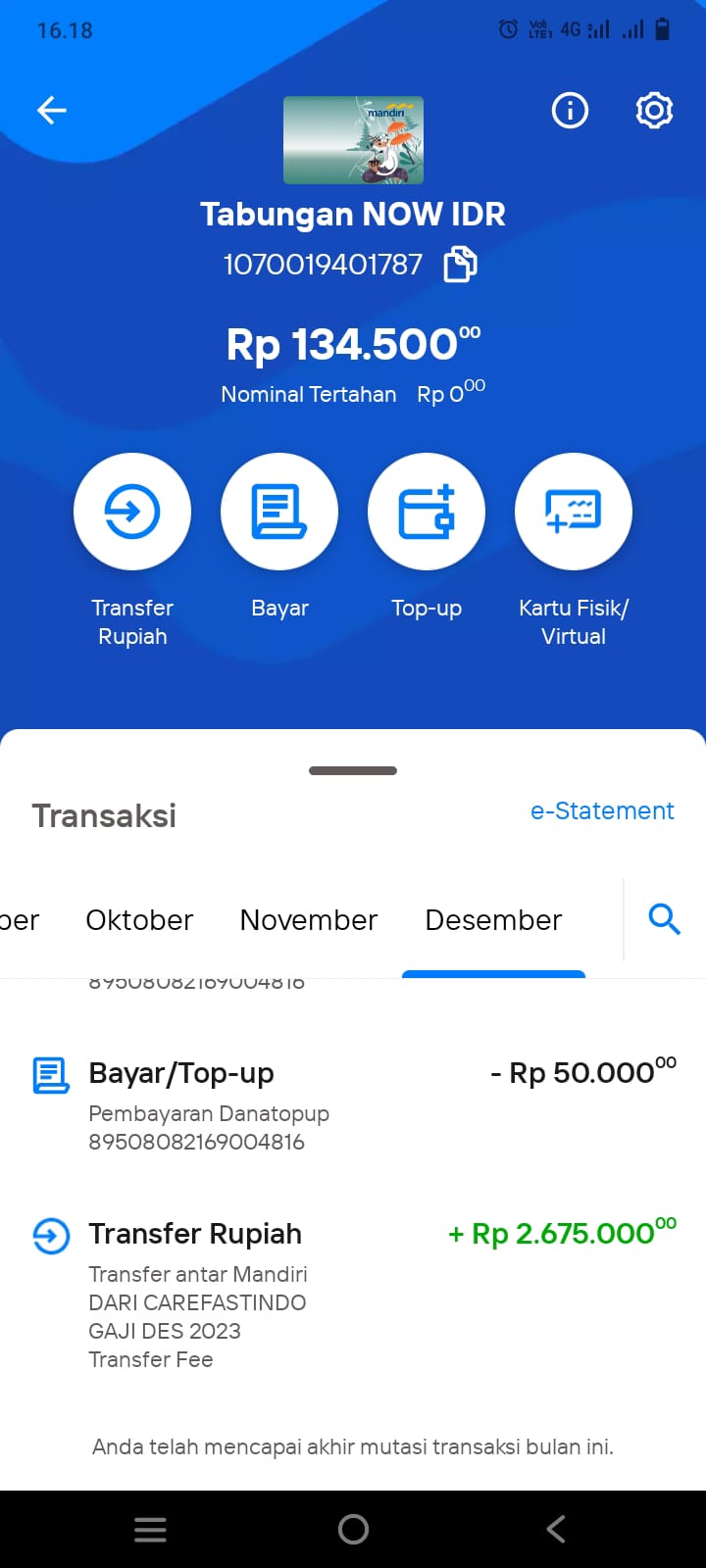Select the Desember tab

pyautogui.click(x=493, y=920)
